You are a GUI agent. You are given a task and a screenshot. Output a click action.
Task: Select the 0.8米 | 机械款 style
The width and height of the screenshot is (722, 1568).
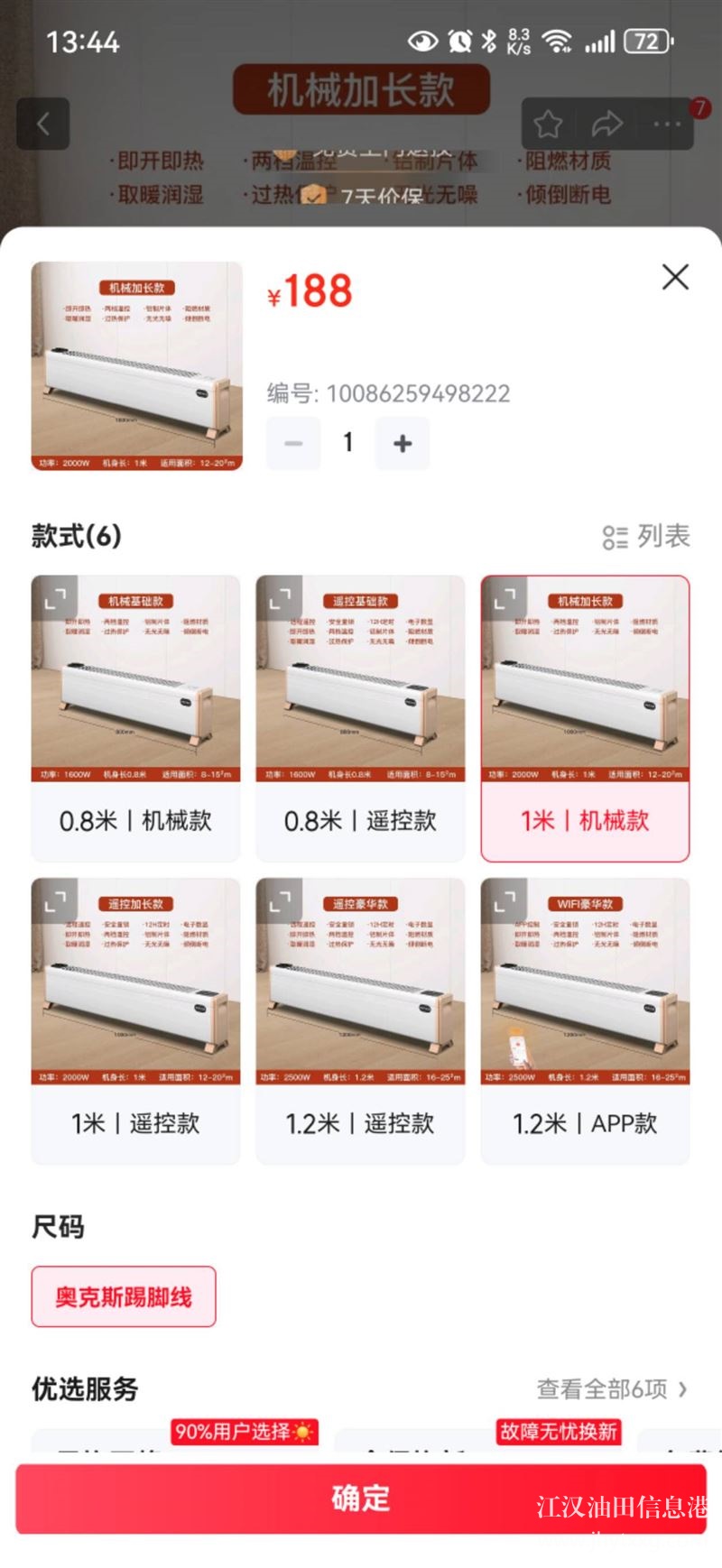click(136, 718)
